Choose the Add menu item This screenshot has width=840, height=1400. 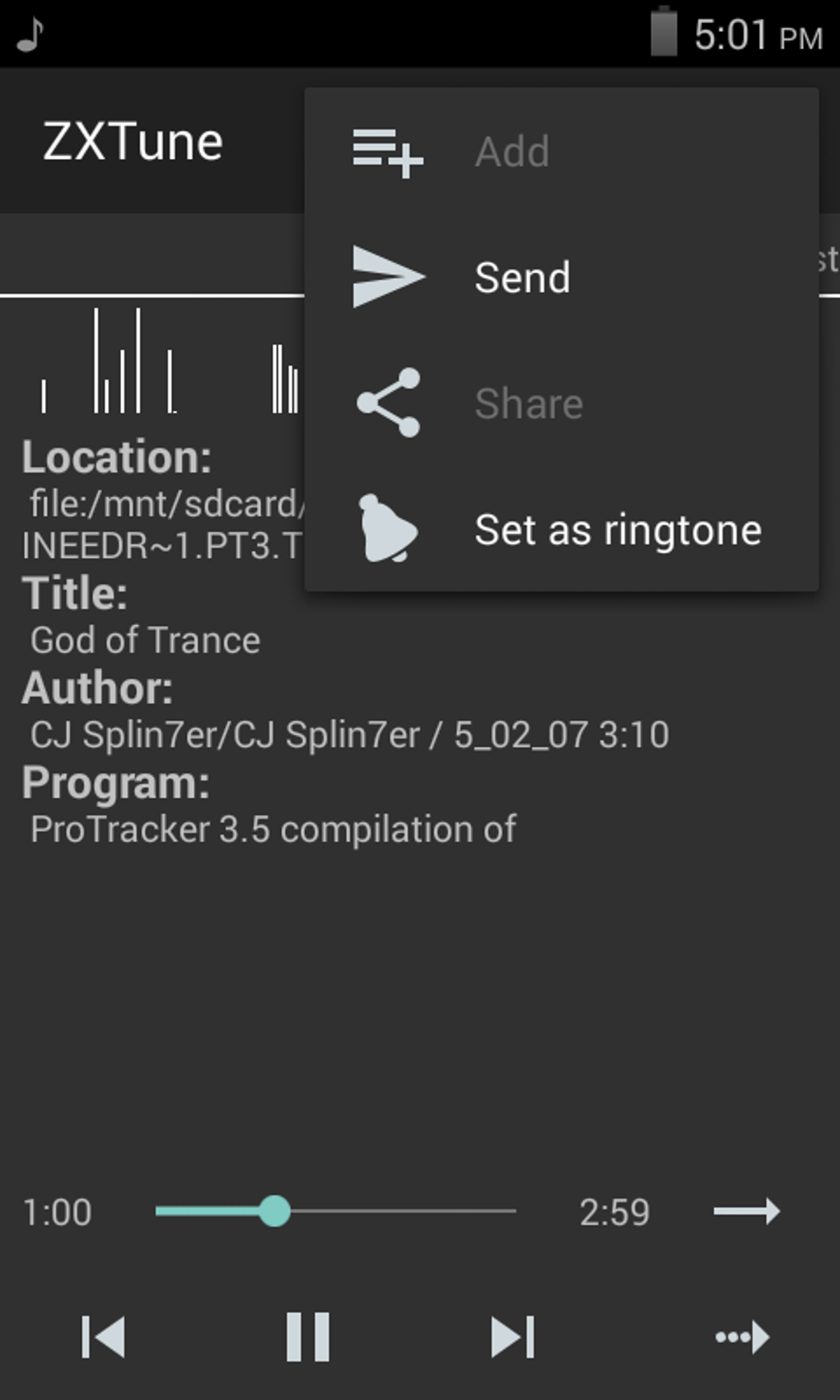point(512,151)
